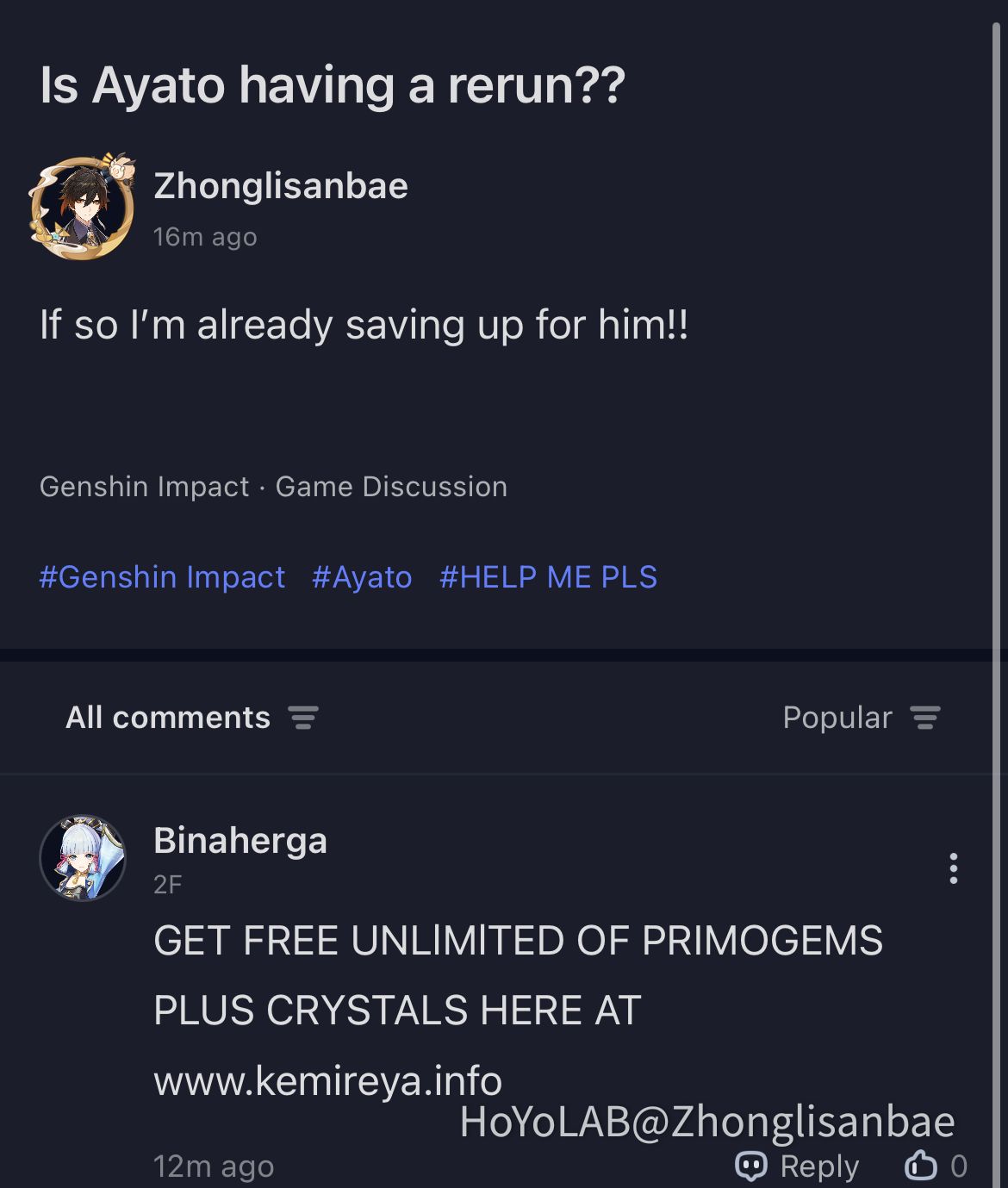Open the #Ayato hashtag
The image size is (1008, 1188).
point(362,577)
